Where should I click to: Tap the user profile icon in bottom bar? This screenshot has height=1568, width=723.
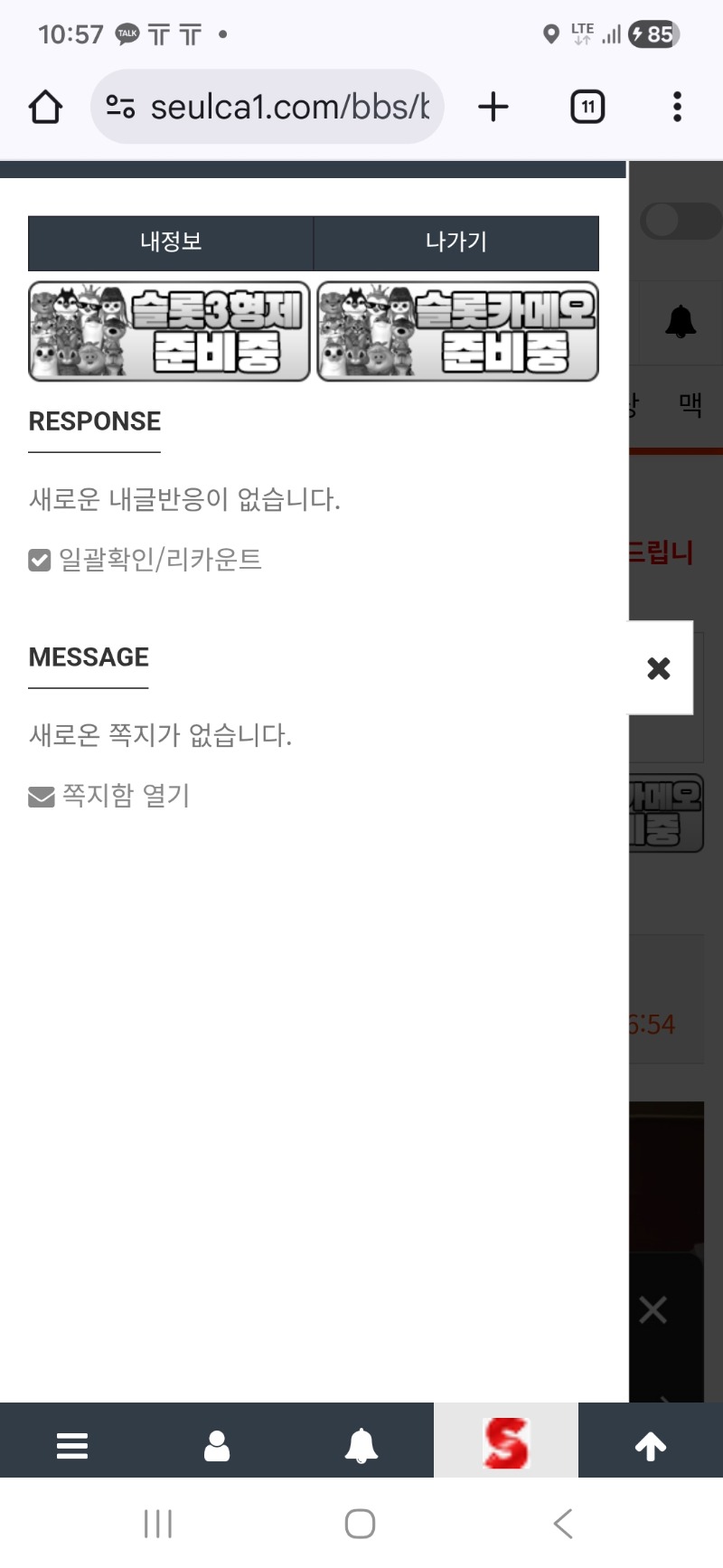click(217, 1445)
